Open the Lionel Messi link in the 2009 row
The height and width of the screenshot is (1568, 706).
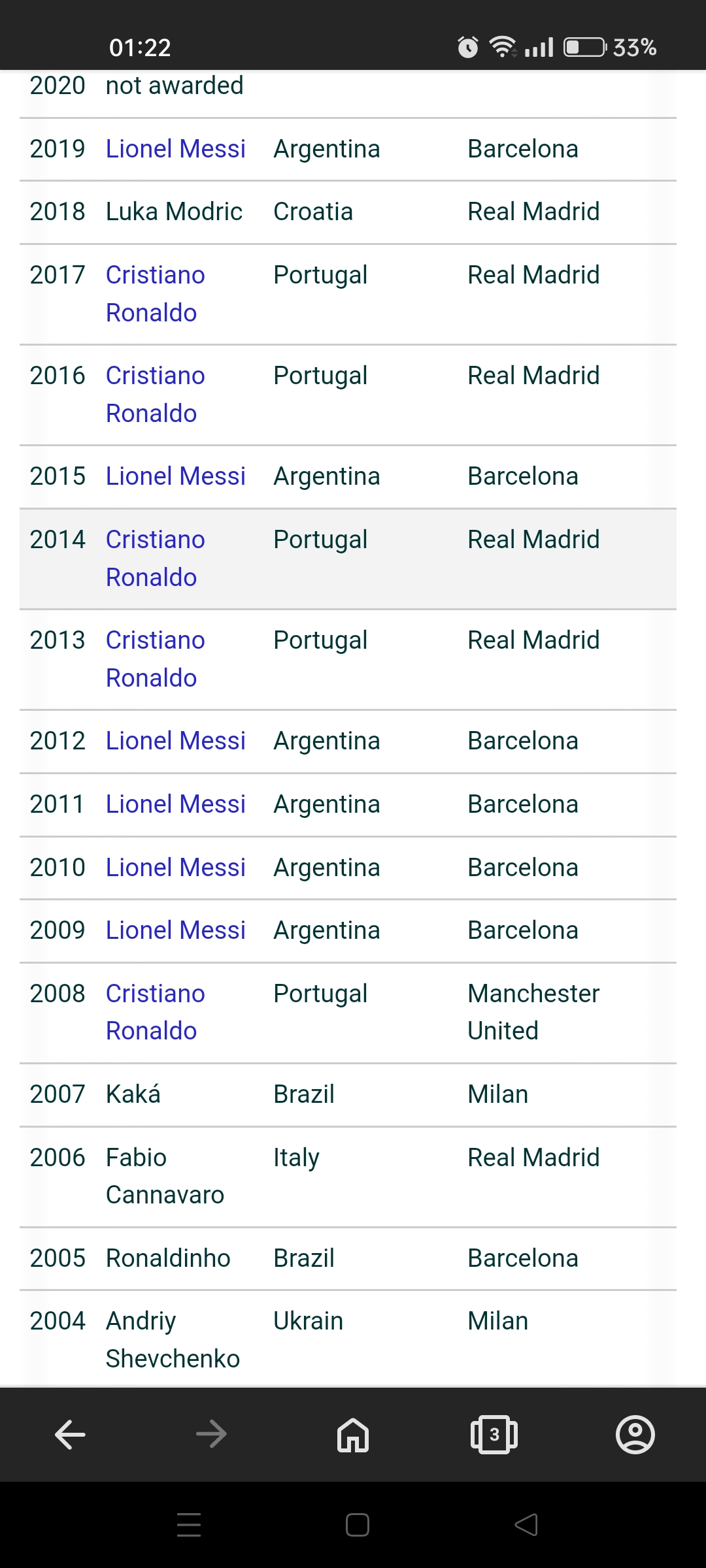(x=176, y=930)
